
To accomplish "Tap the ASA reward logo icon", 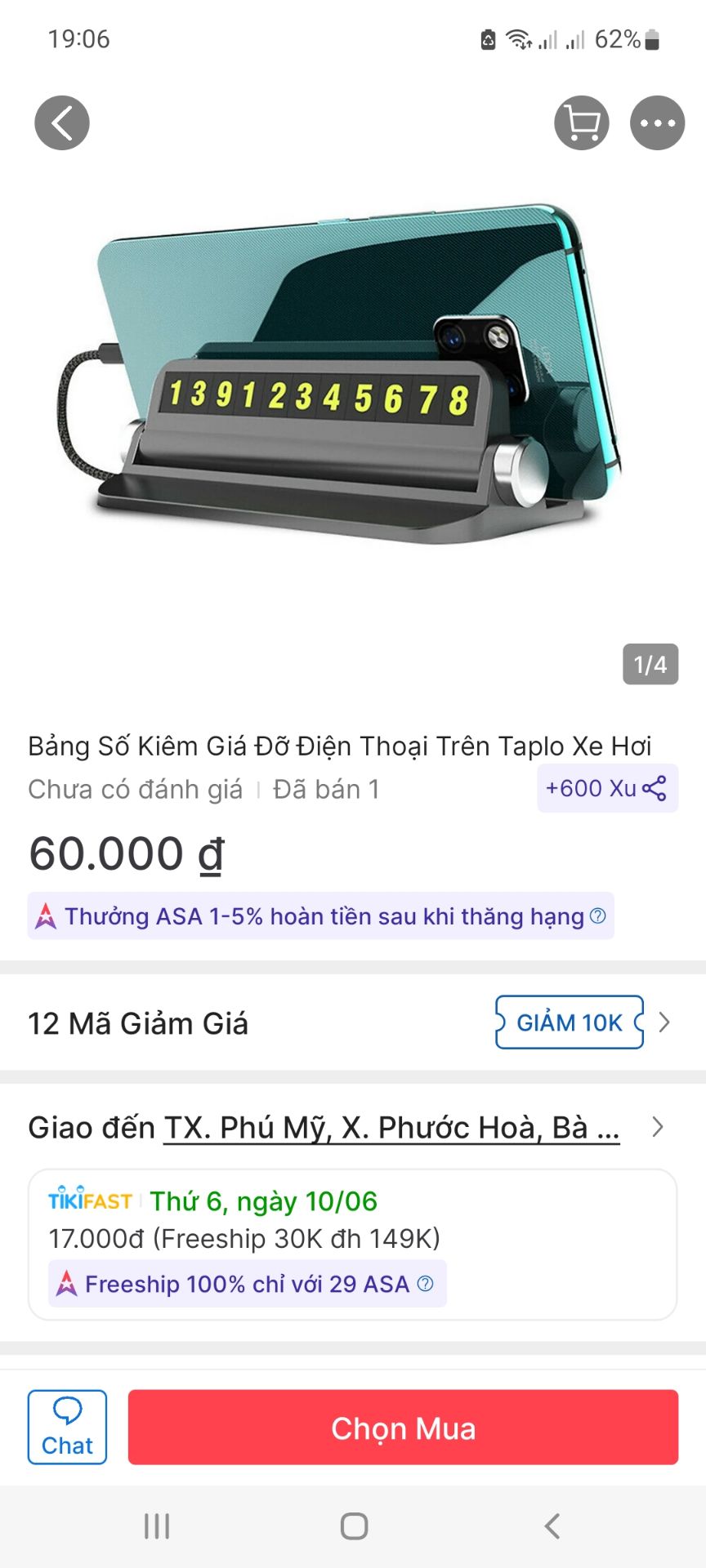I will coord(46,916).
